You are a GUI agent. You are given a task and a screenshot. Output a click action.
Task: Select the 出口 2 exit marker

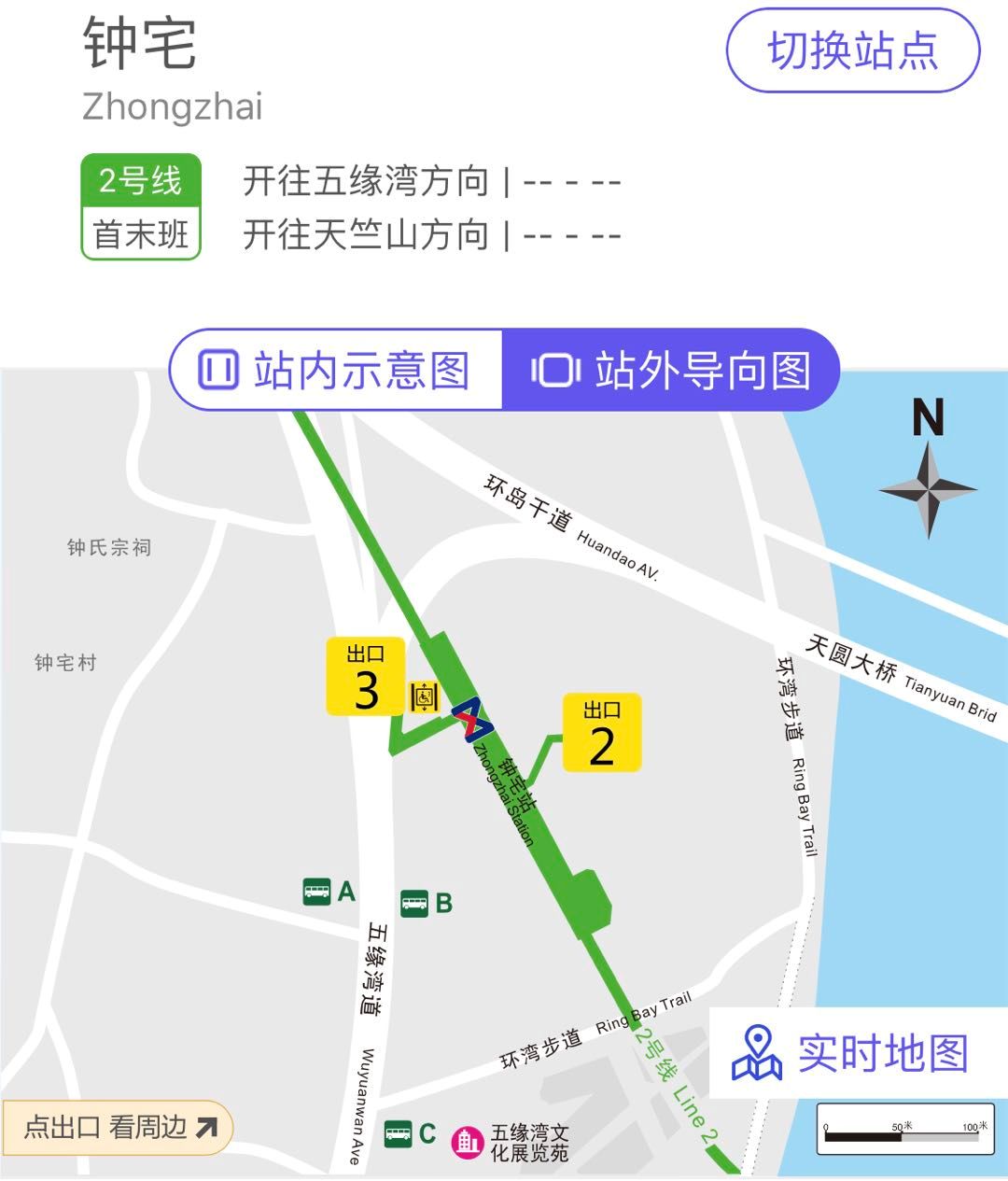click(x=602, y=733)
